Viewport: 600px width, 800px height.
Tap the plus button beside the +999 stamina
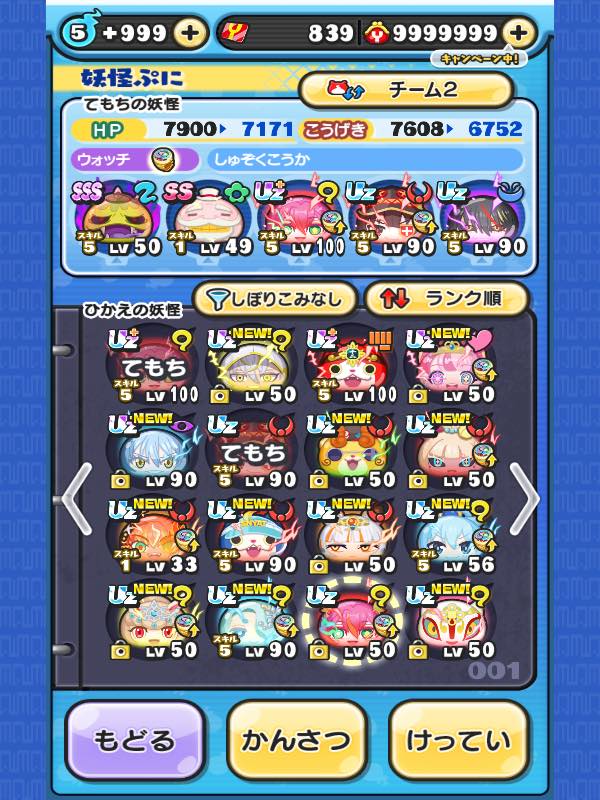(x=190, y=33)
